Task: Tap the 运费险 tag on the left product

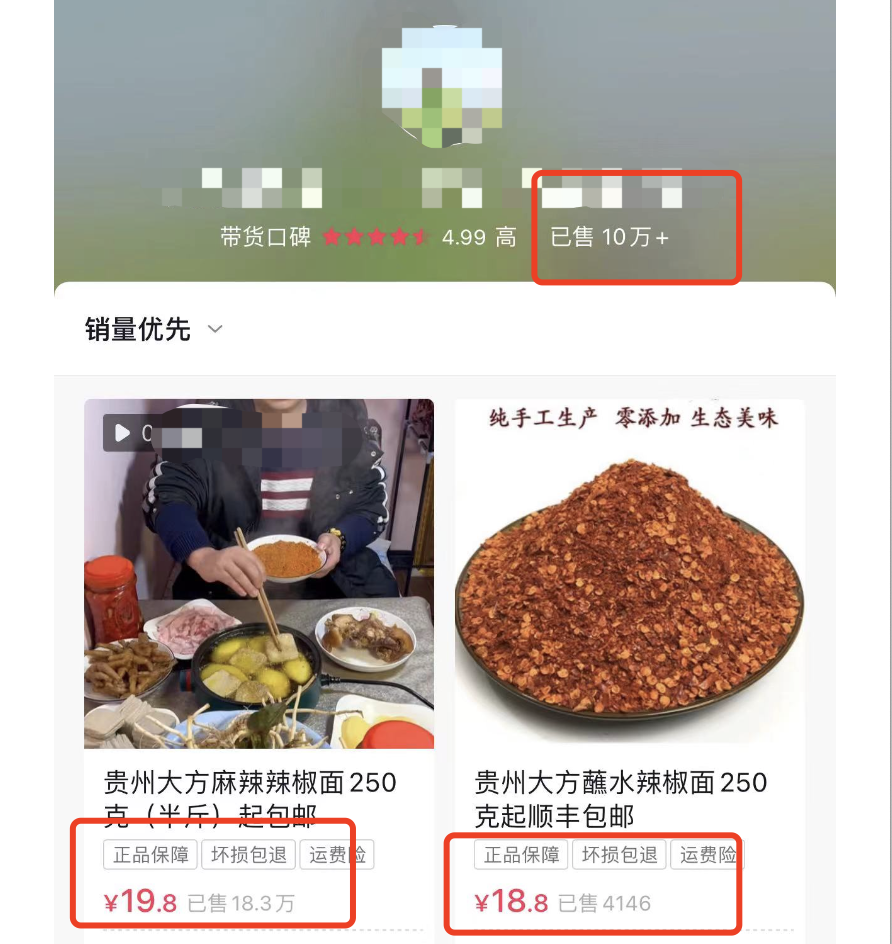Action: pos(336,855)
